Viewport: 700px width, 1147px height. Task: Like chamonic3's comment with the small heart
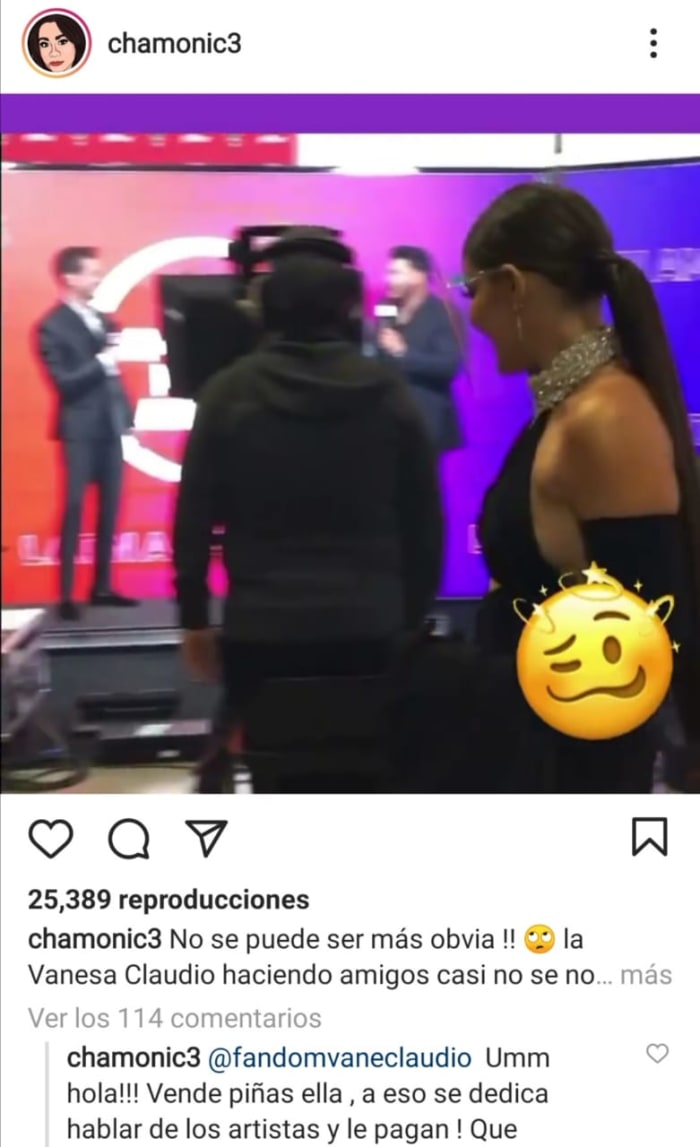click(657, 1053)
